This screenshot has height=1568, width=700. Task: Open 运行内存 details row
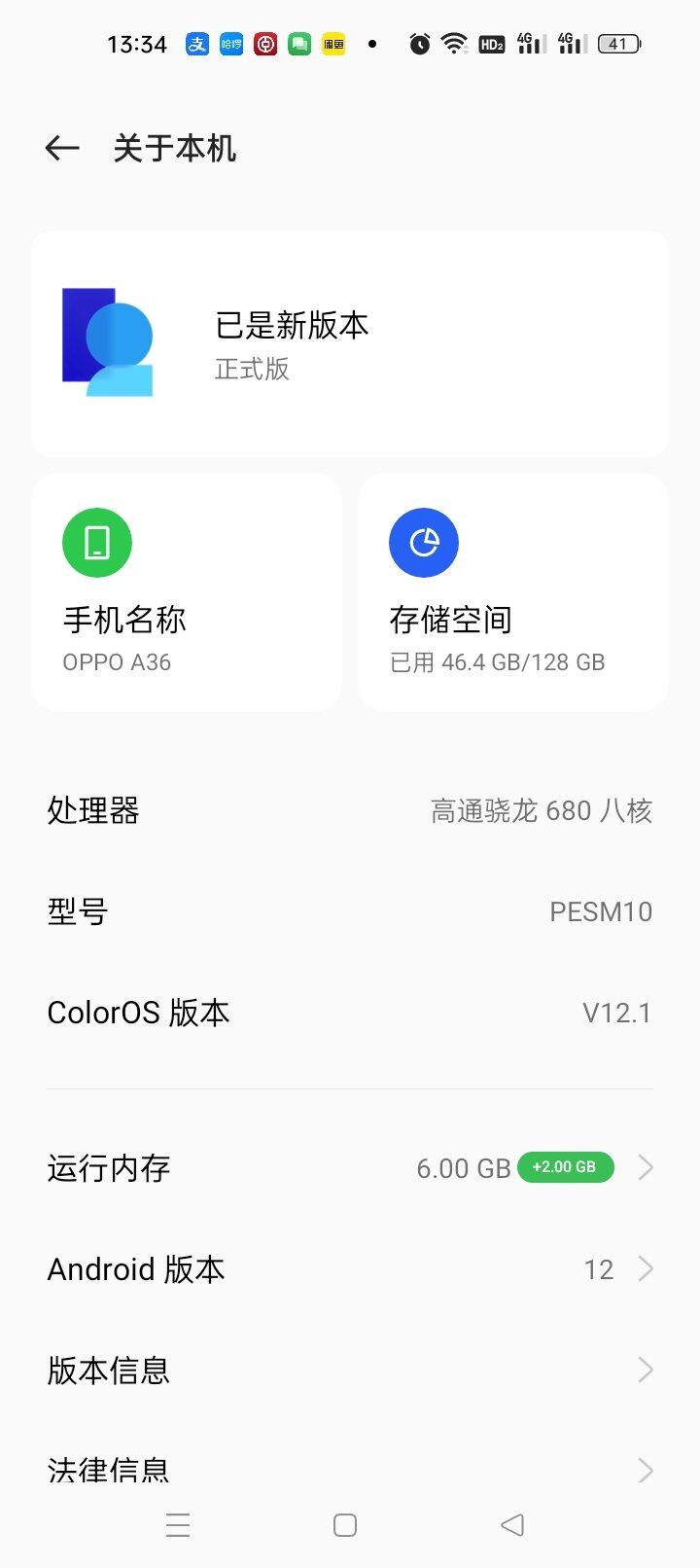350,1167
